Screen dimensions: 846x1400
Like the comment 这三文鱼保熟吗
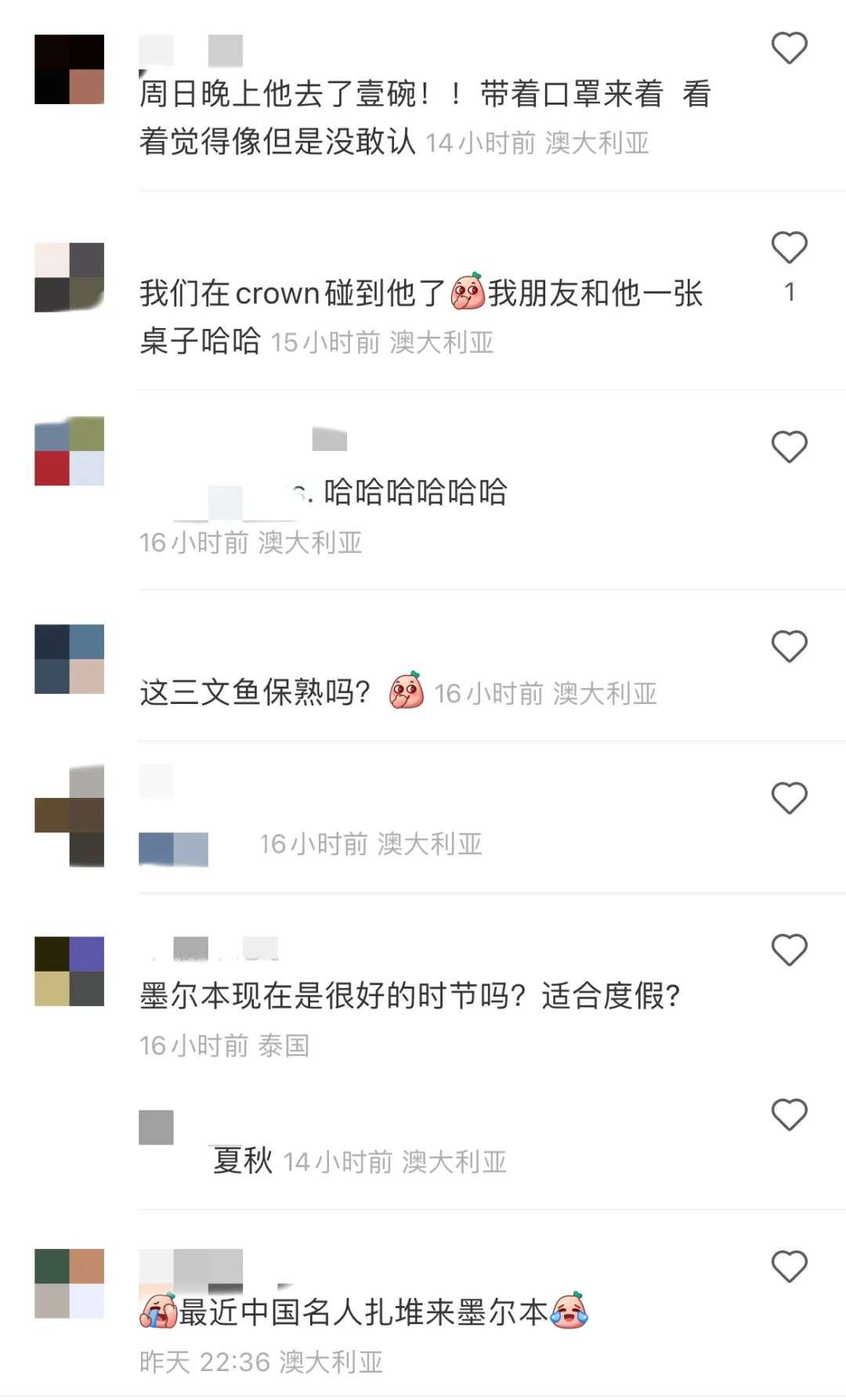(x=789, y=647)
